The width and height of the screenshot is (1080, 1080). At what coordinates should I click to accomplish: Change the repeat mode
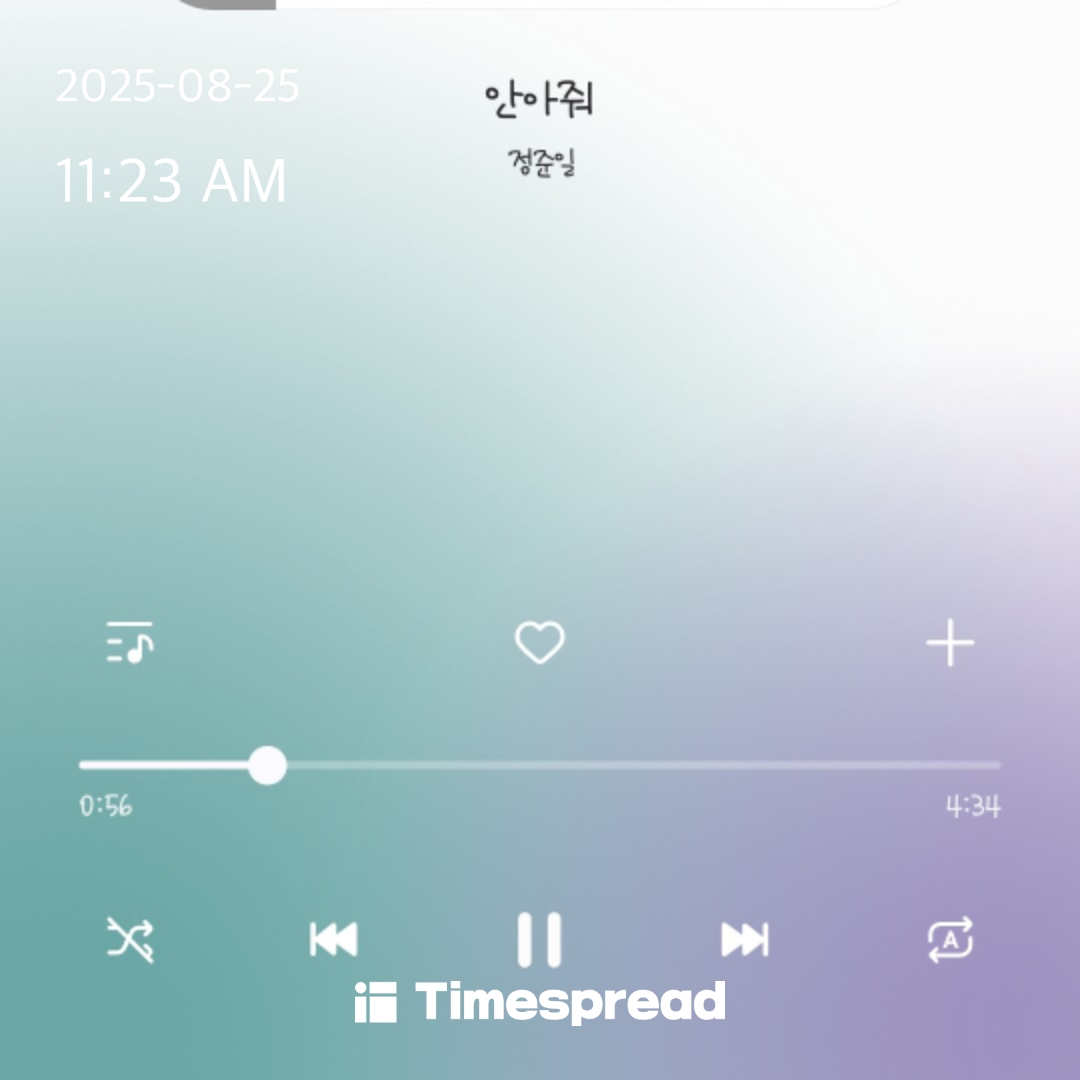point(950,940)
